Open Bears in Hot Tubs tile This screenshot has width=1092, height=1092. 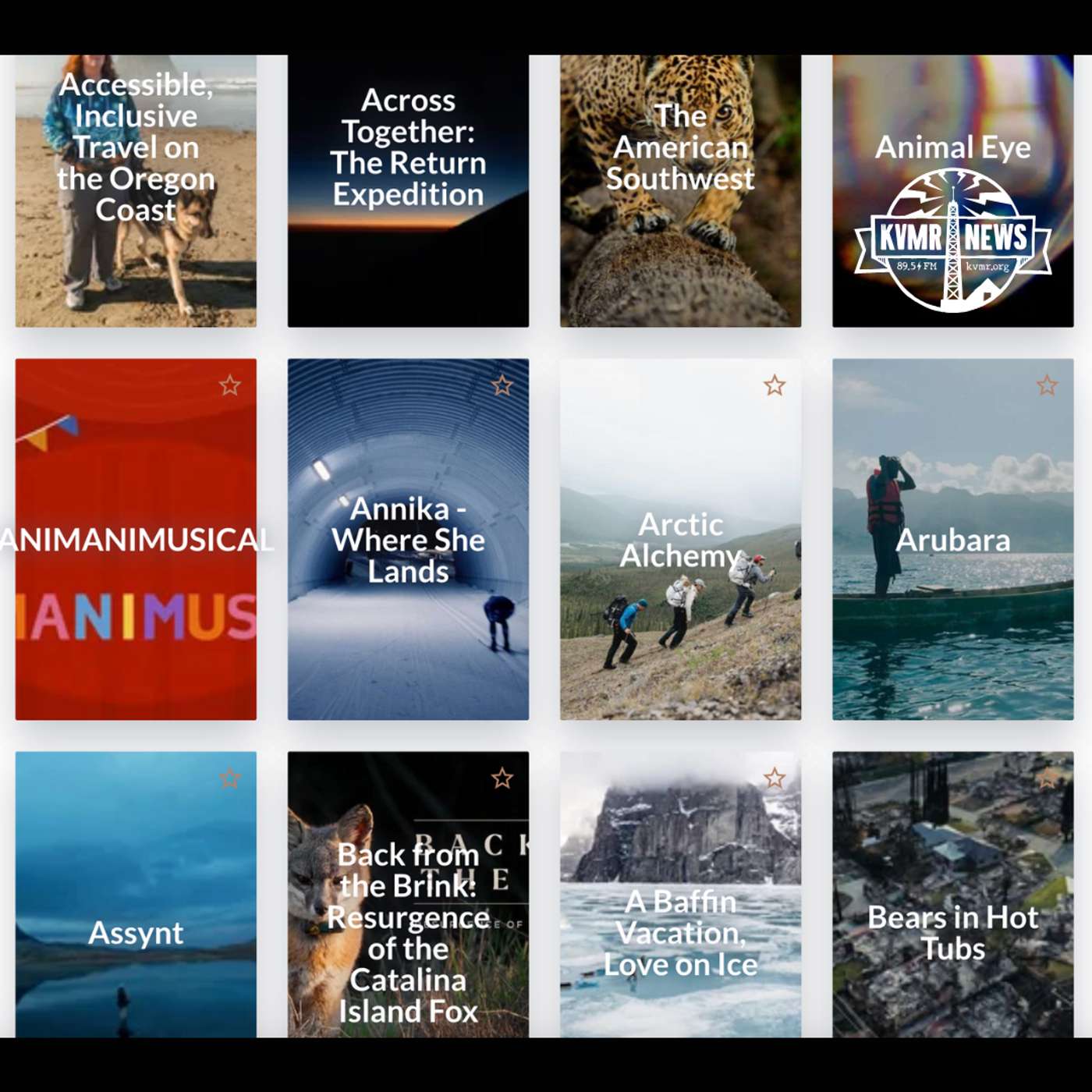952,897
